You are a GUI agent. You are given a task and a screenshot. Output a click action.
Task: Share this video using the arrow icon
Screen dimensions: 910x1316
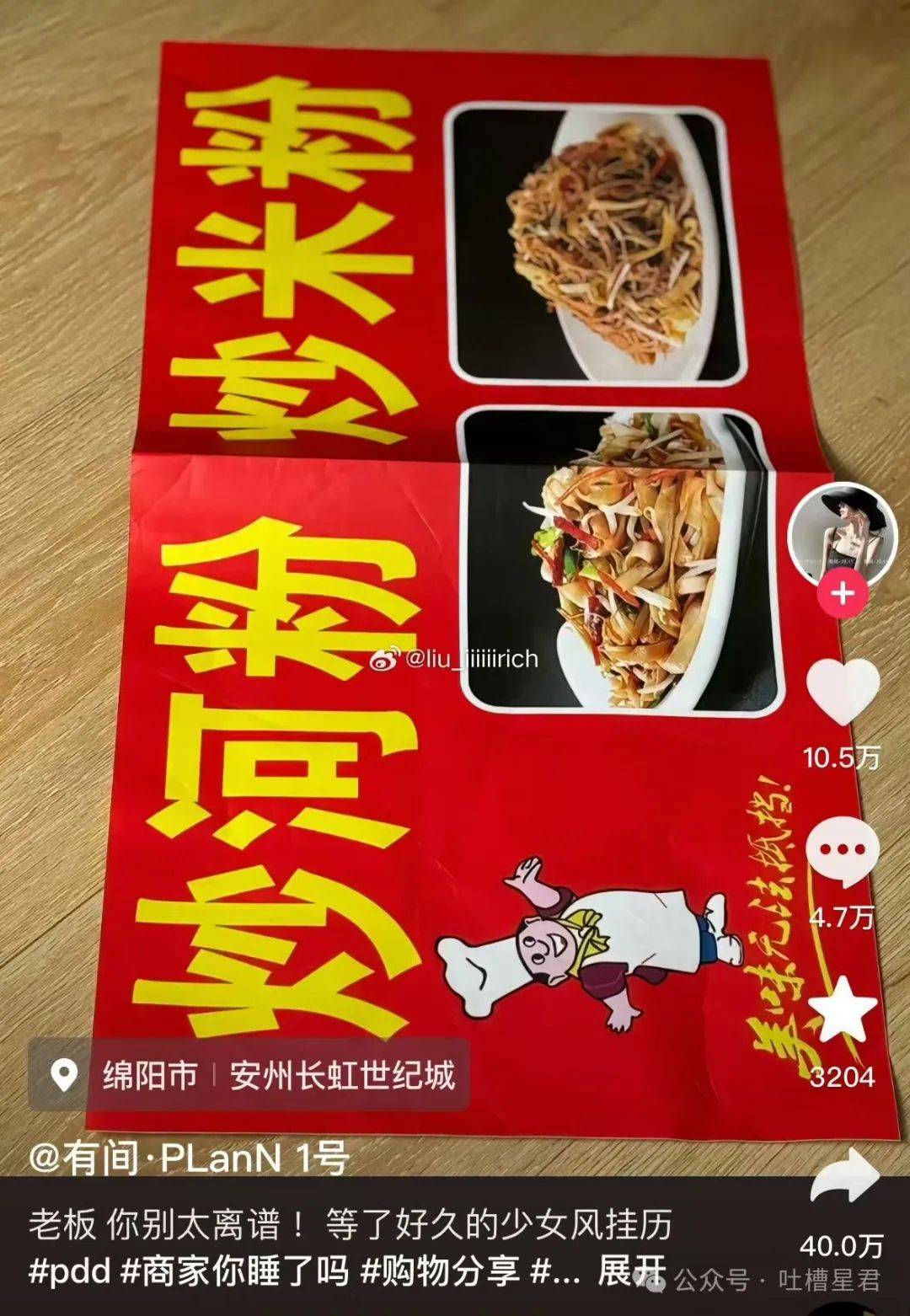844,1175
